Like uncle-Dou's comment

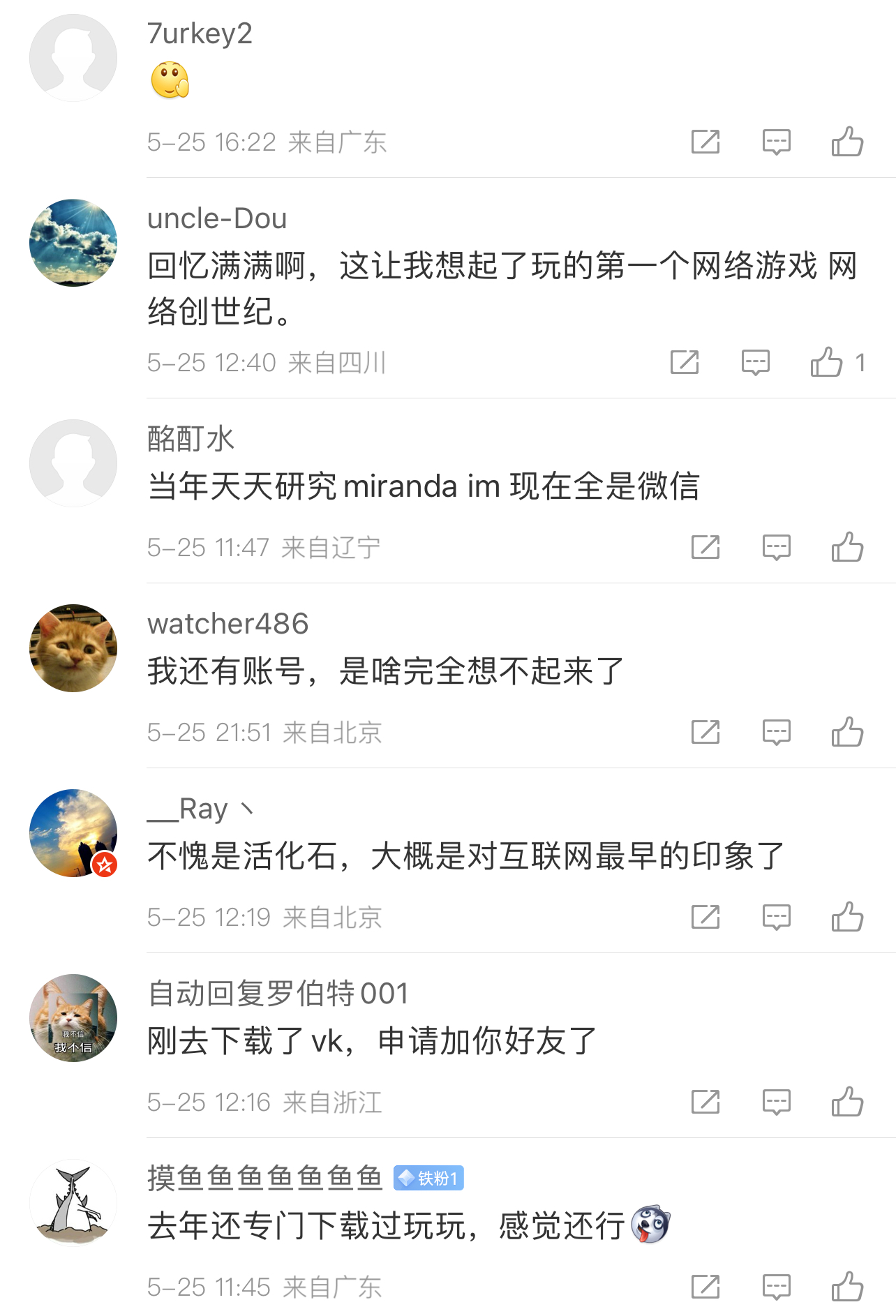click(x=827, y=362)
